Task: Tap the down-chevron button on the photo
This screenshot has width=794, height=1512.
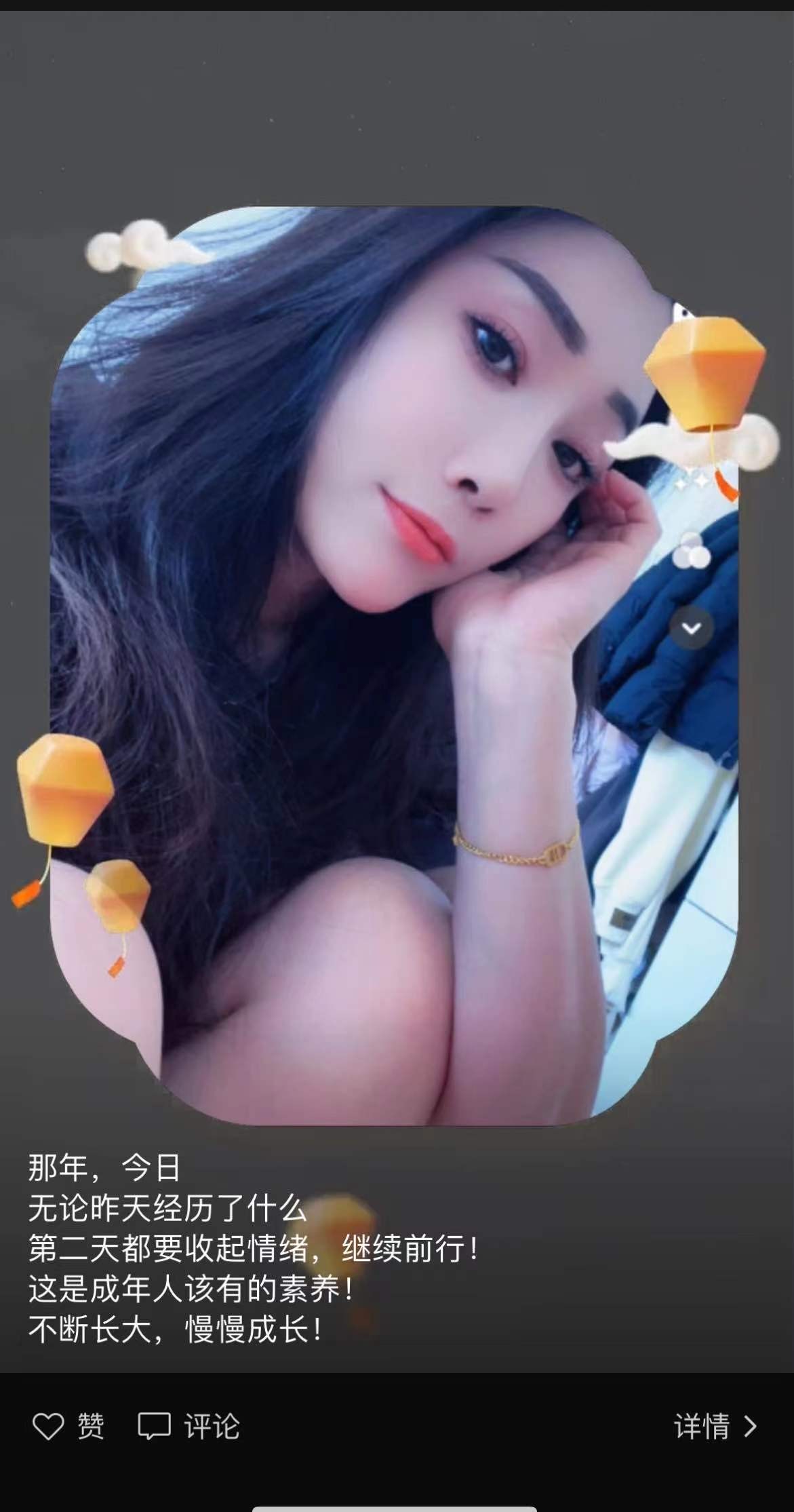Action: tap(691, 628)
